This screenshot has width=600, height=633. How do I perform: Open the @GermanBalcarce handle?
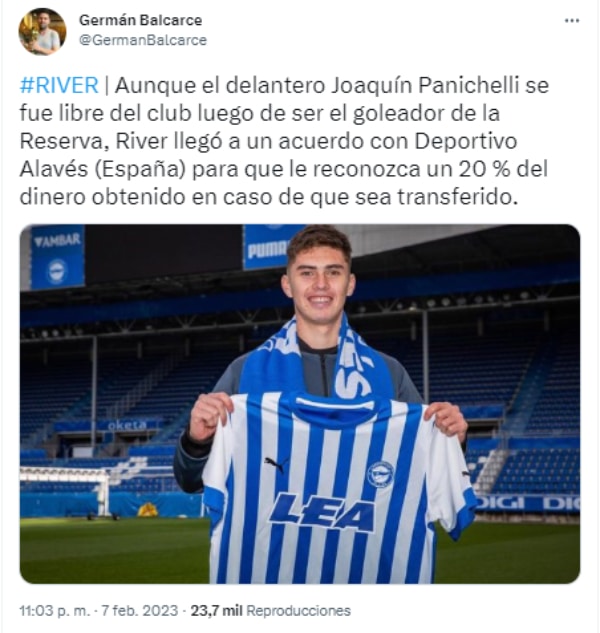pos(143,40)
